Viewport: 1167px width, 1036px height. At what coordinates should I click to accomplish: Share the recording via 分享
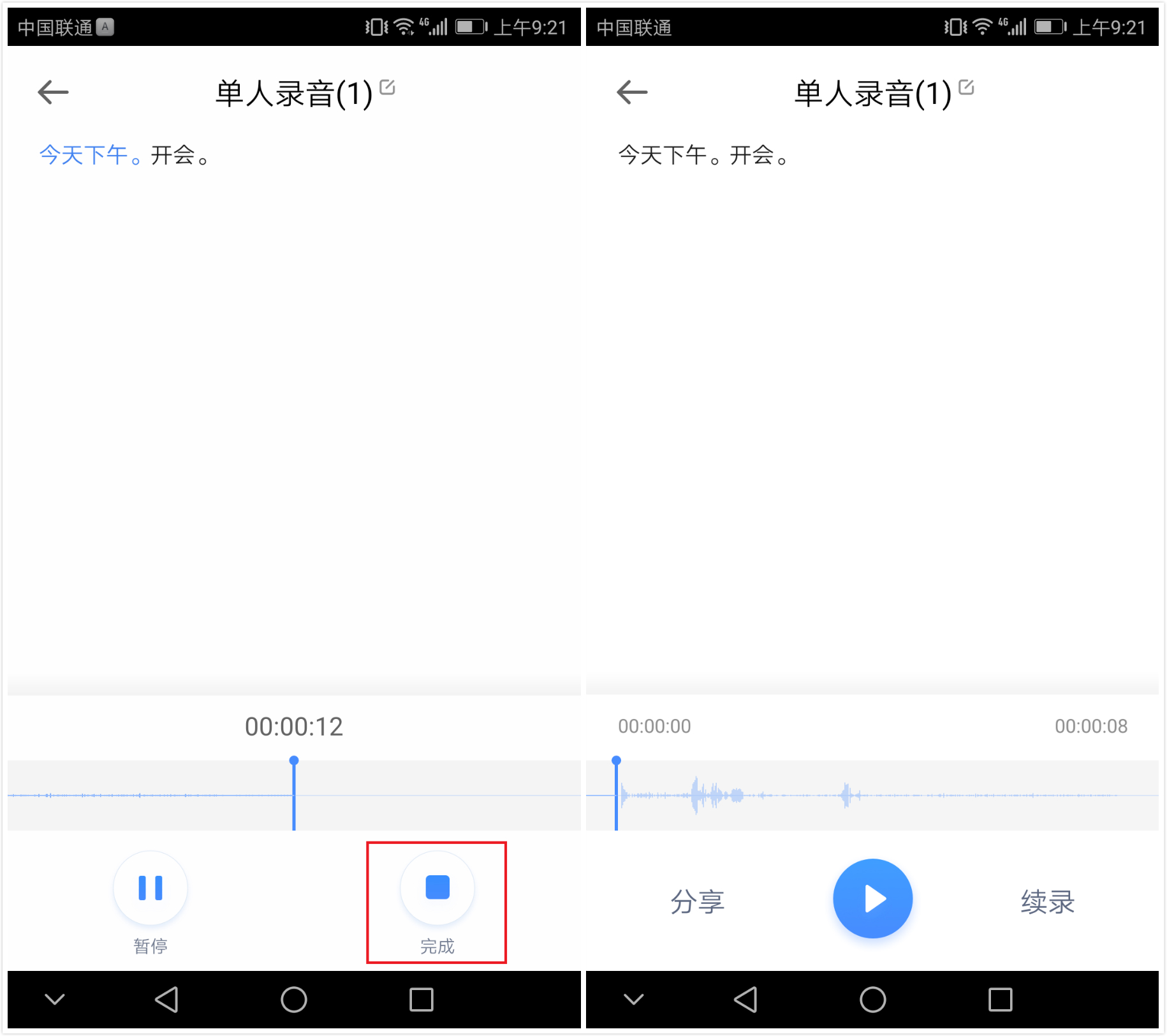(697, 901)
